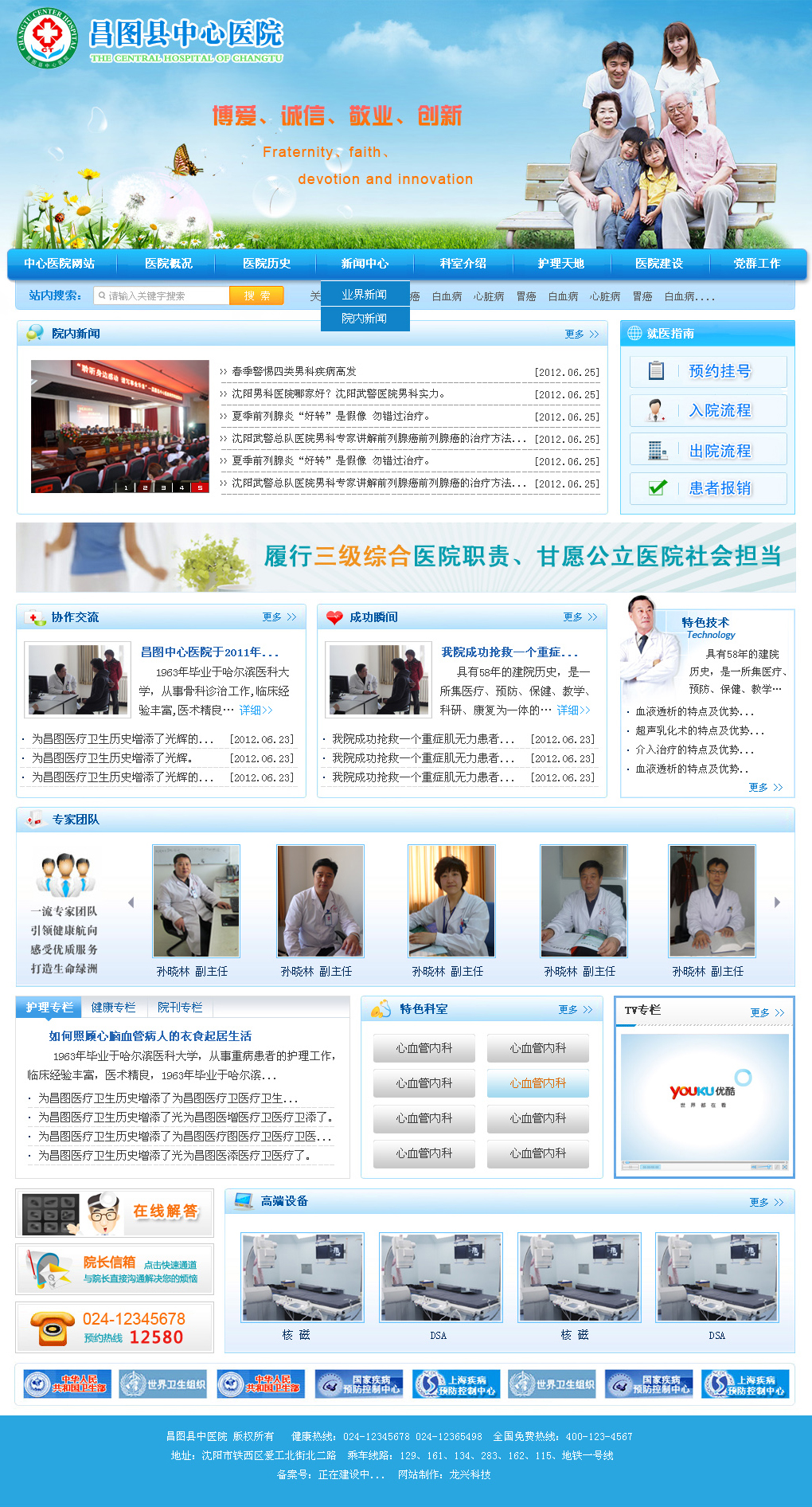The image size is (812, 1507).
Task: Select 业界新闻 from the news dropdown
Action: click(365, 295)
